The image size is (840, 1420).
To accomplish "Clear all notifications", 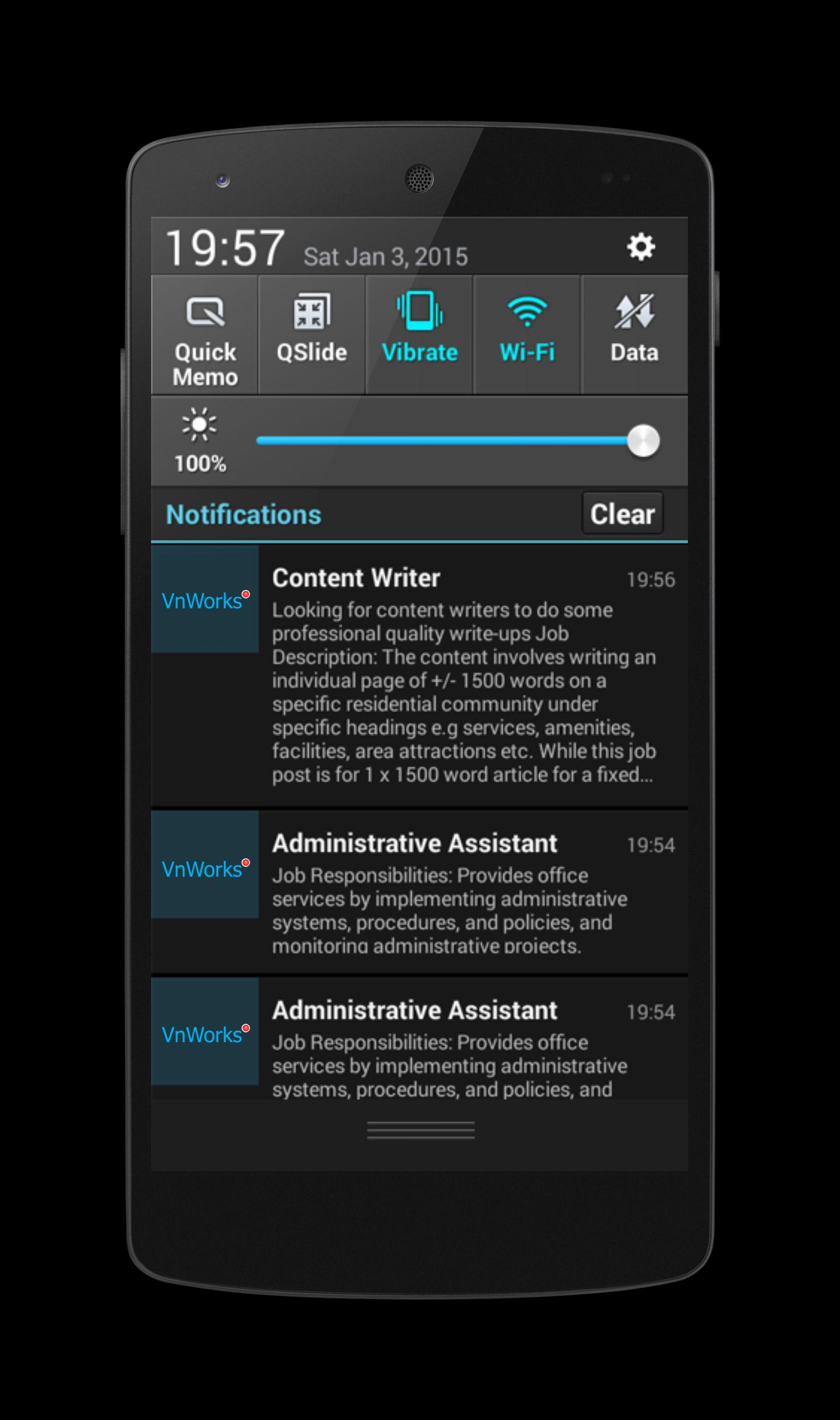I will click(x=622, y=513).
